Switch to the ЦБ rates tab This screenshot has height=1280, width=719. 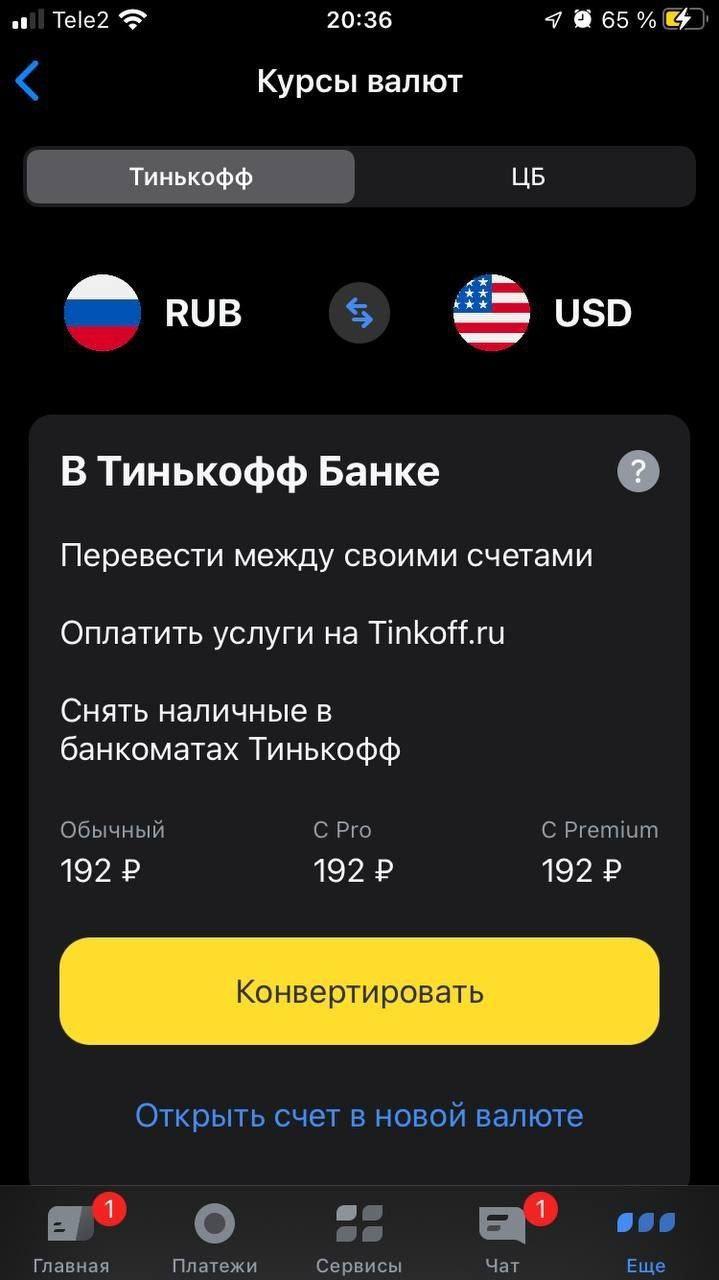526,177
